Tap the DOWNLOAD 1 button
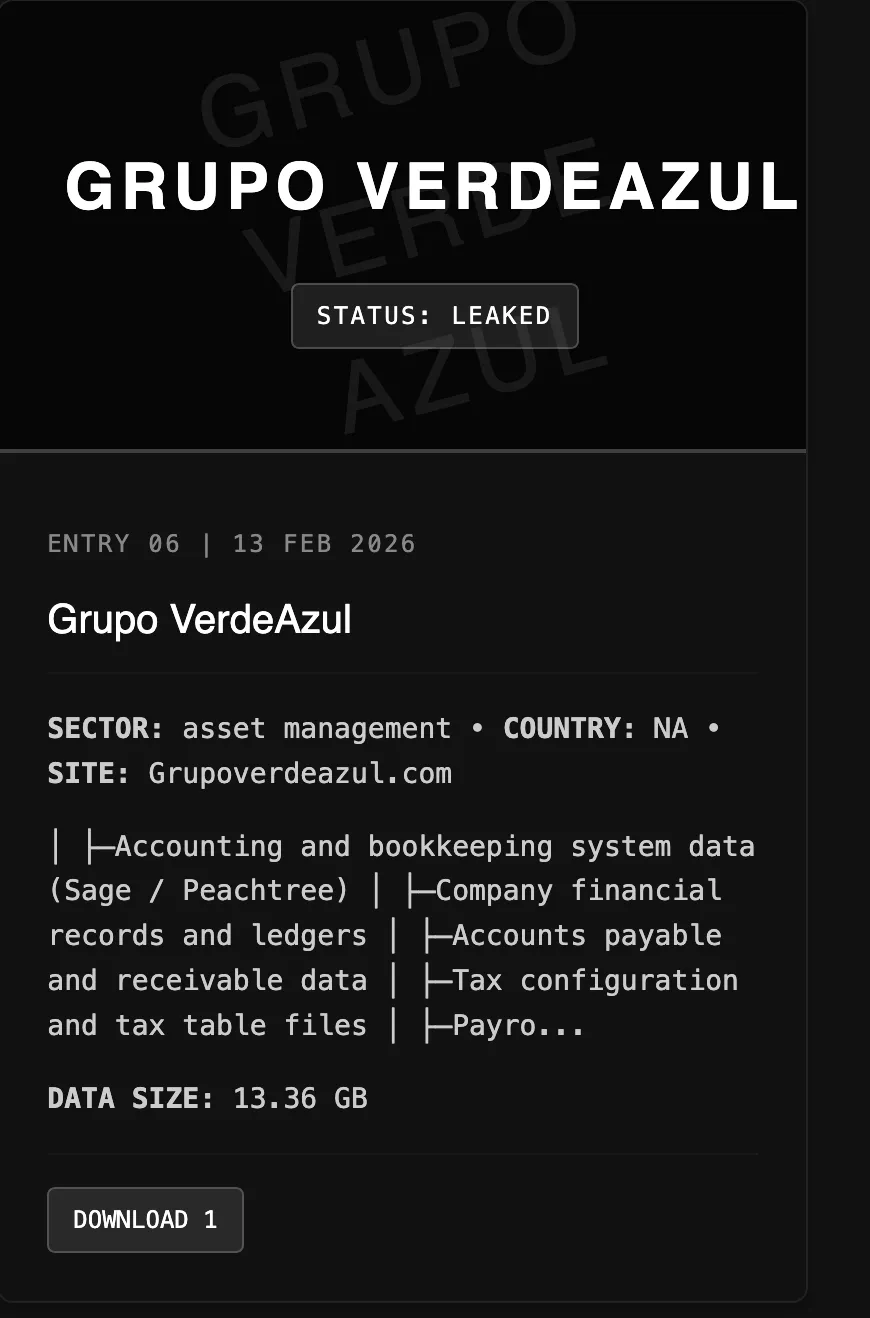The image size is (870, 1318). coord(145,1219)
